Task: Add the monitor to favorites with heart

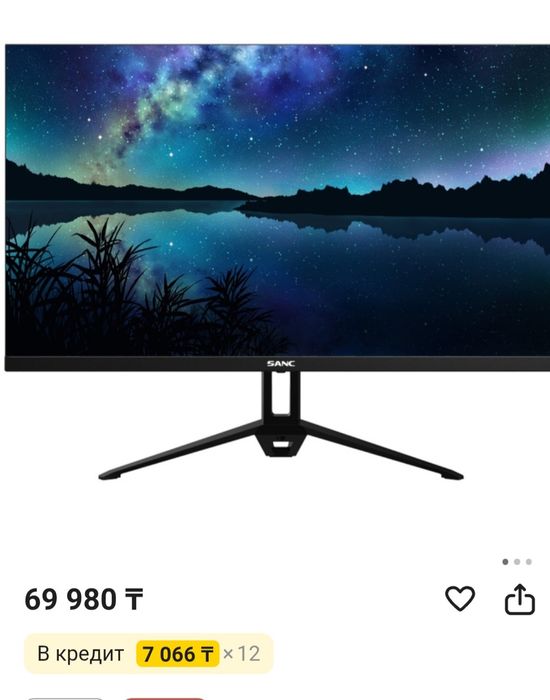Action: click(460, 598)
